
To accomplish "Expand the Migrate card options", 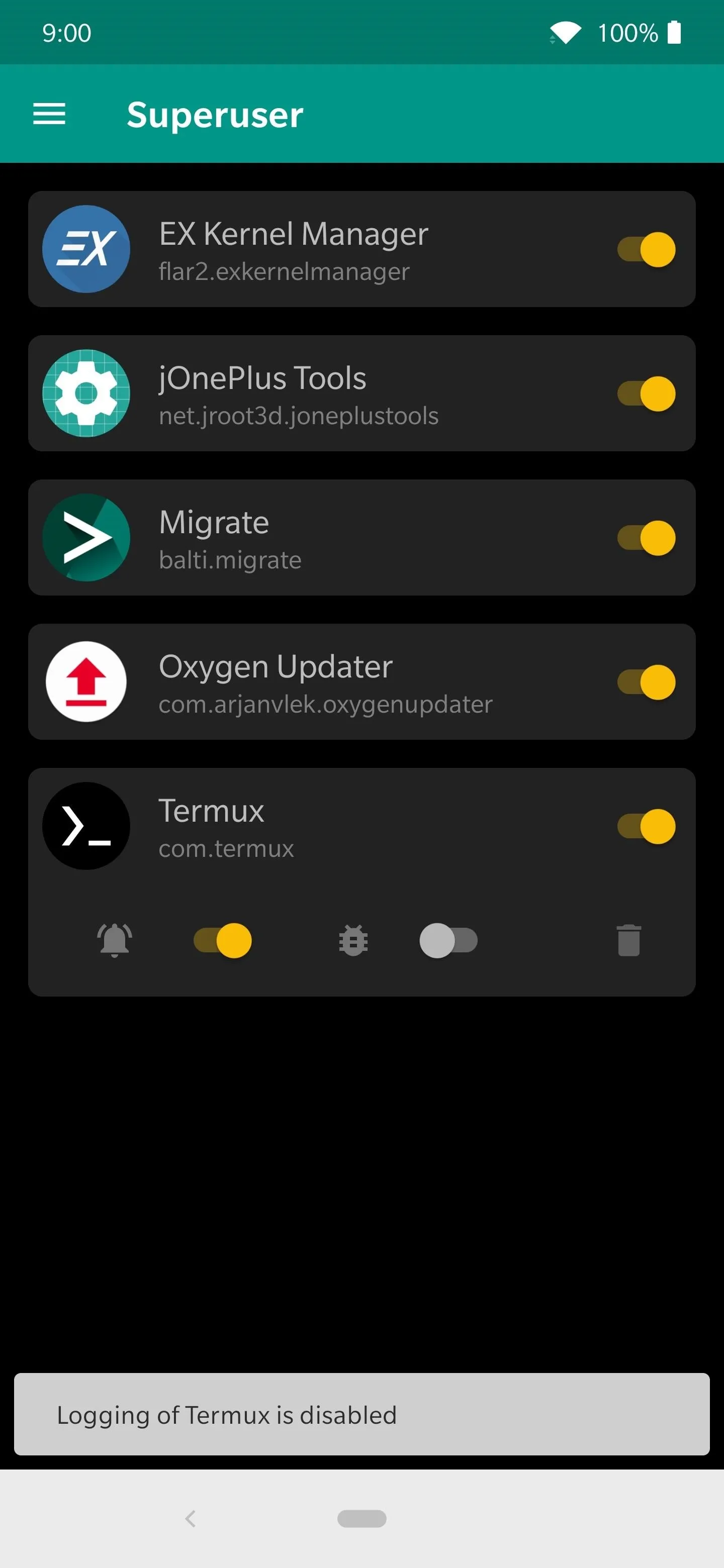I will pyautogui.click(x=361, y=537).
